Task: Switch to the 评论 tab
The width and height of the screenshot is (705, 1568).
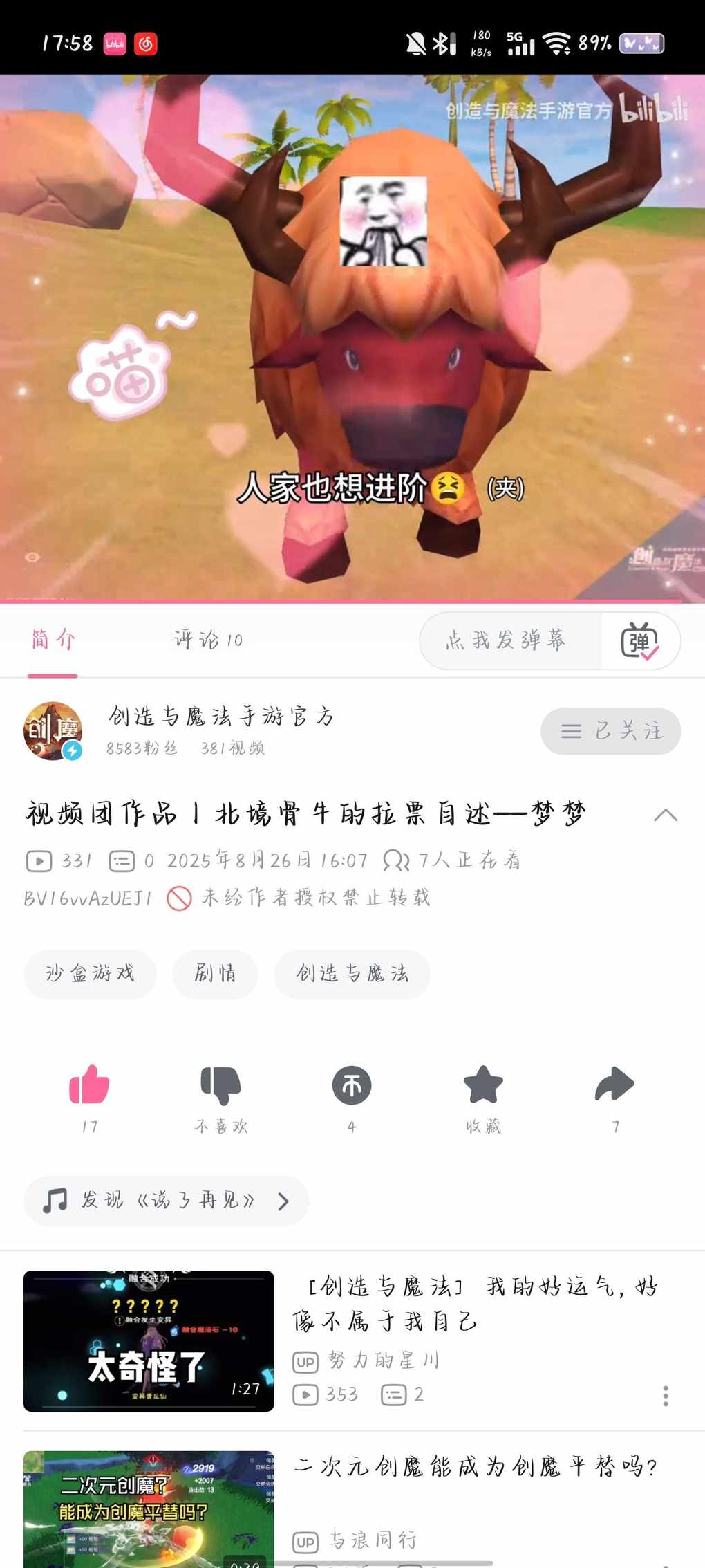Action: point(207,640)
